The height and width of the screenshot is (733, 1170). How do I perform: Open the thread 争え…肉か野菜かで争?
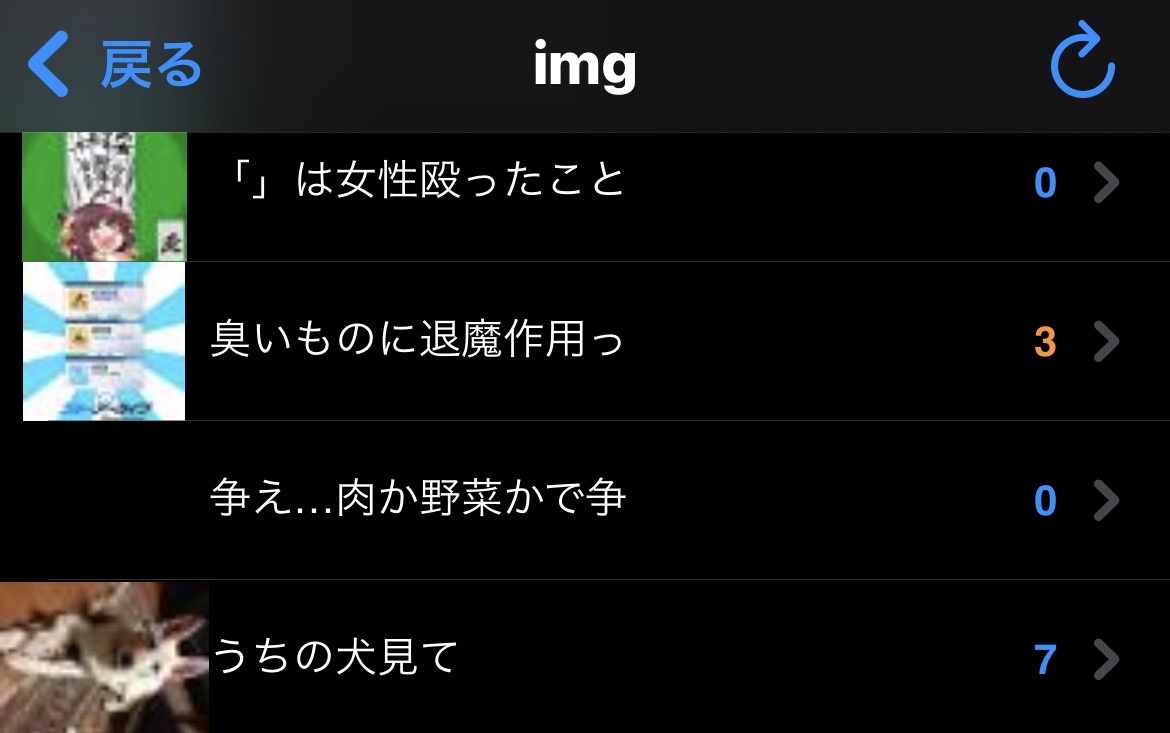pos(418,499)
